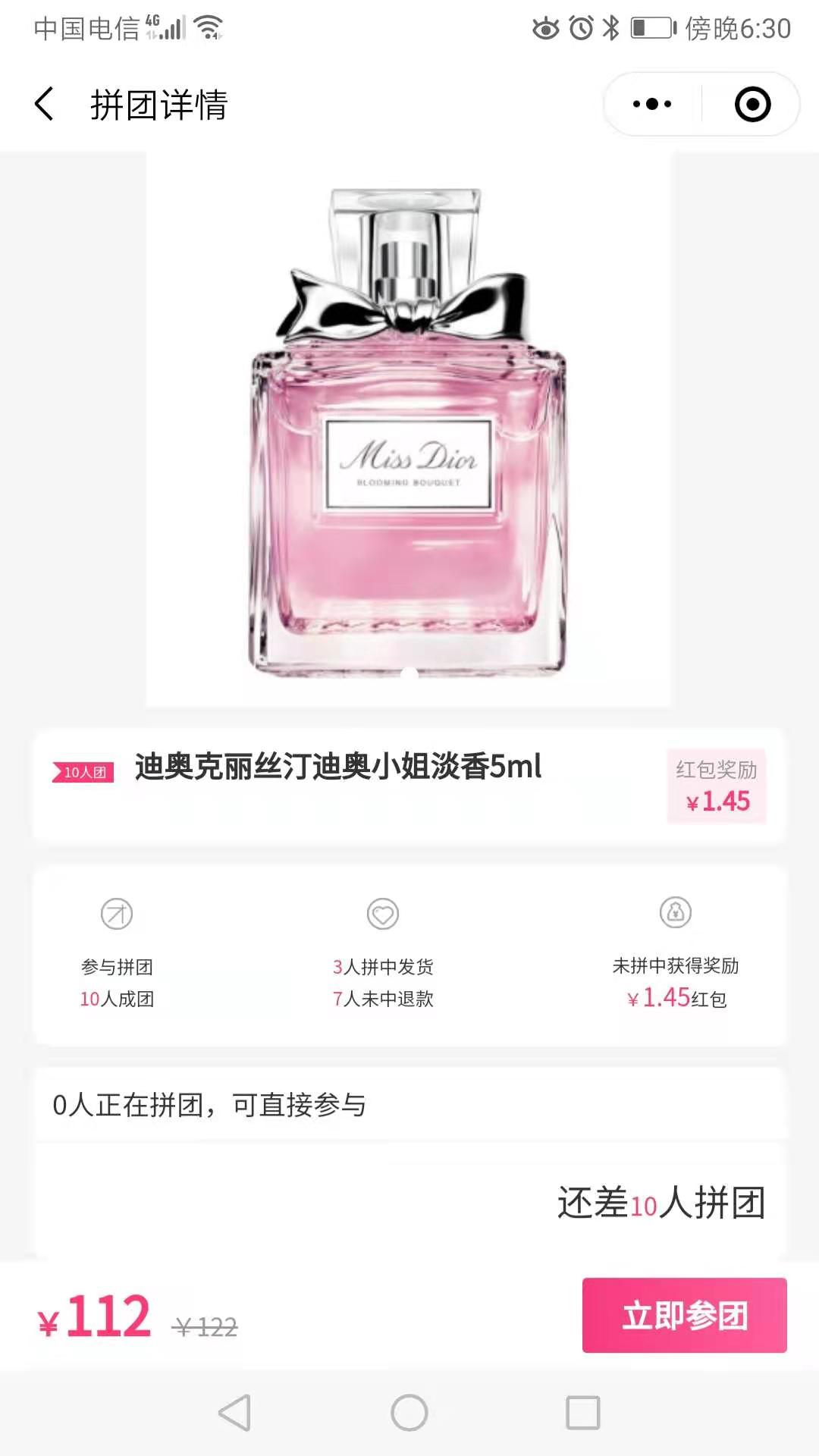The width and height of the screenshot is (819, 1456).
Task: View the Miss Dior perfume product image
Action: click(409, 429)
